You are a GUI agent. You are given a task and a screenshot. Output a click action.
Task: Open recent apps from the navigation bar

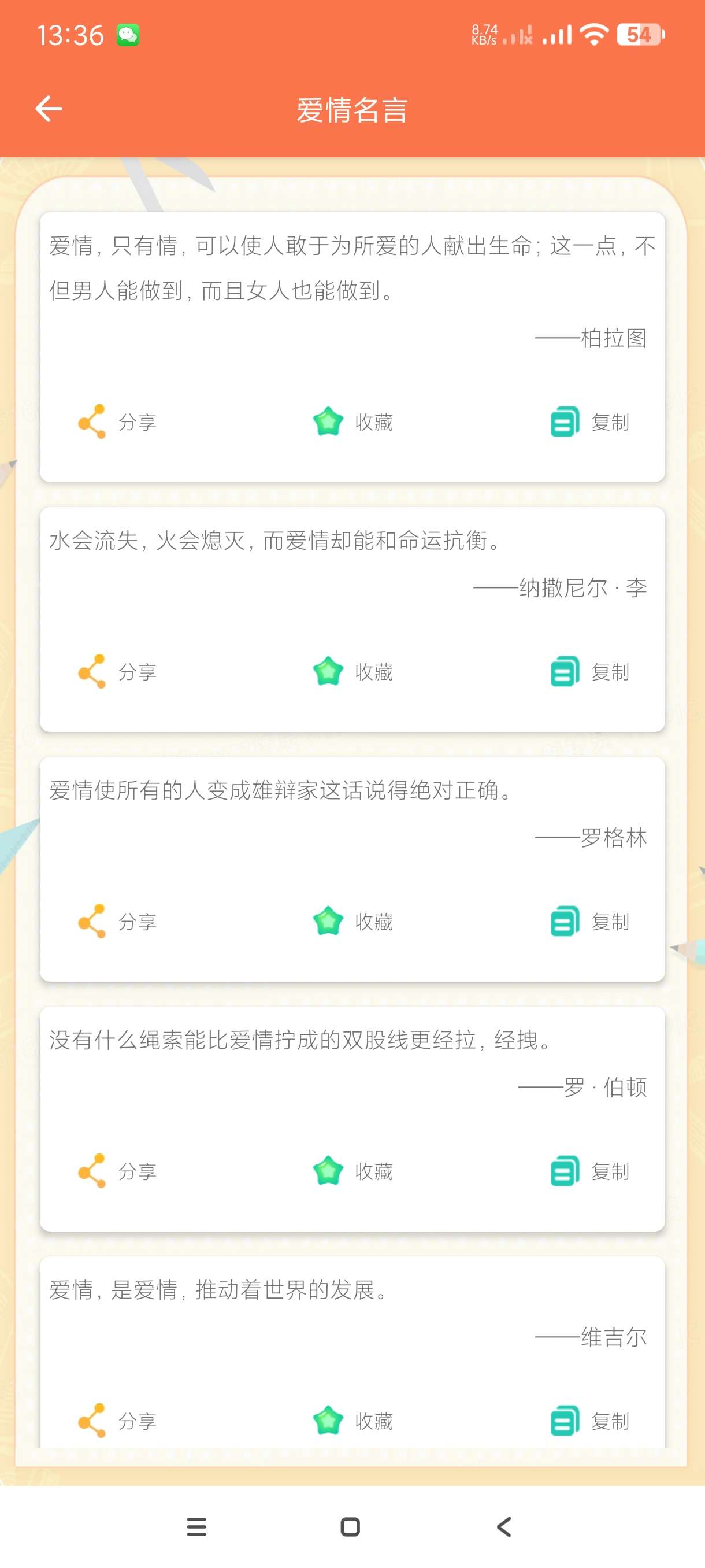click(x=196, y=1526)
